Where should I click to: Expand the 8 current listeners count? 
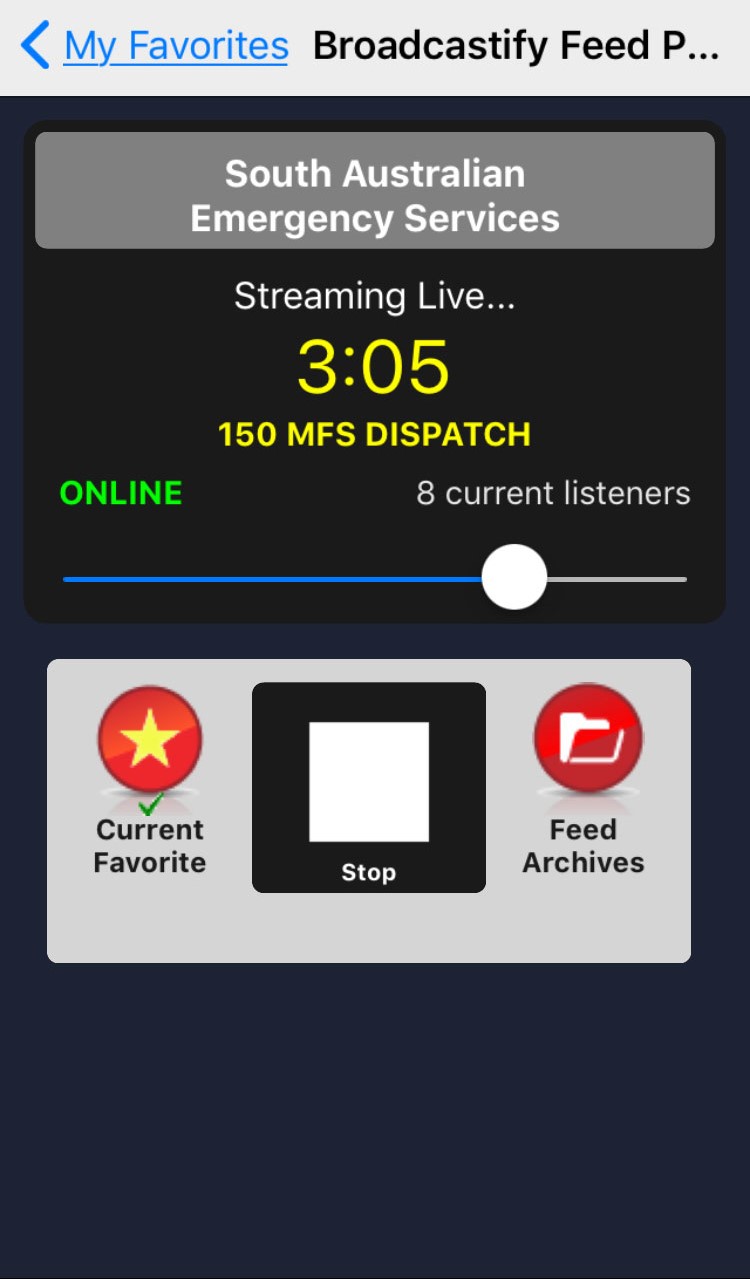[x=553, y=492]
